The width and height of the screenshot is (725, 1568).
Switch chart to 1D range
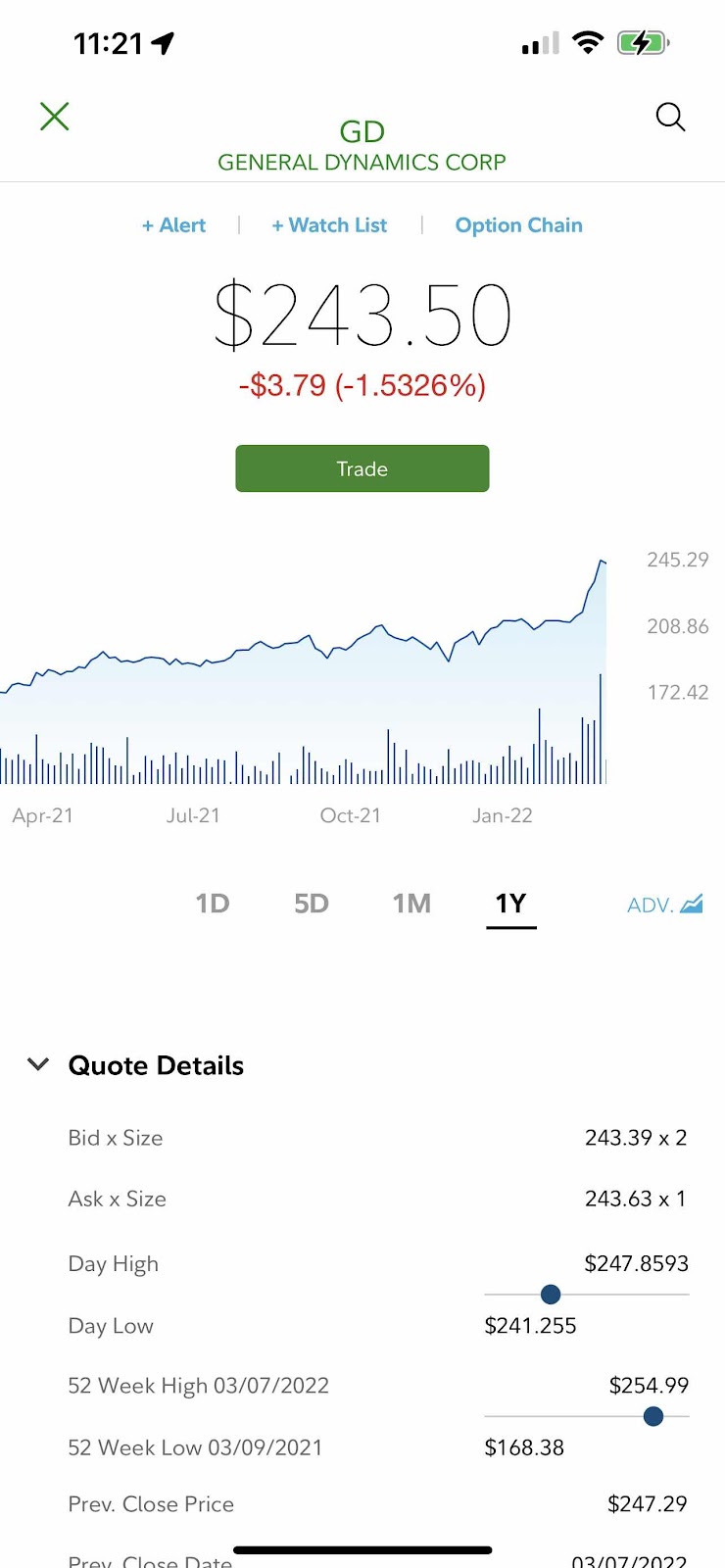[213, 903]
